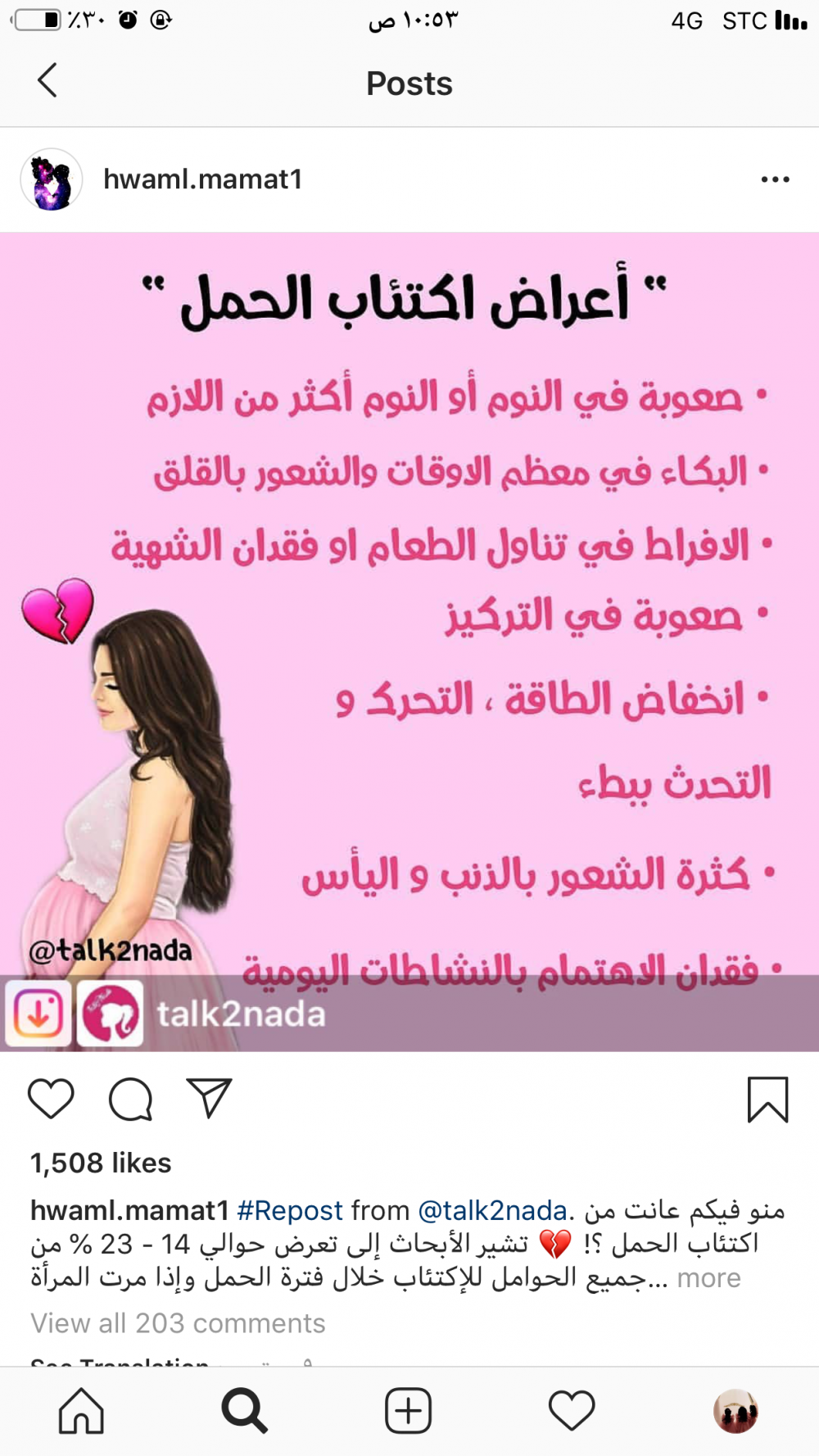The width and height of the screenshot is (819, 1456).
Task: Like the hwaml.mamat1 post
Action: [51, 1099]
